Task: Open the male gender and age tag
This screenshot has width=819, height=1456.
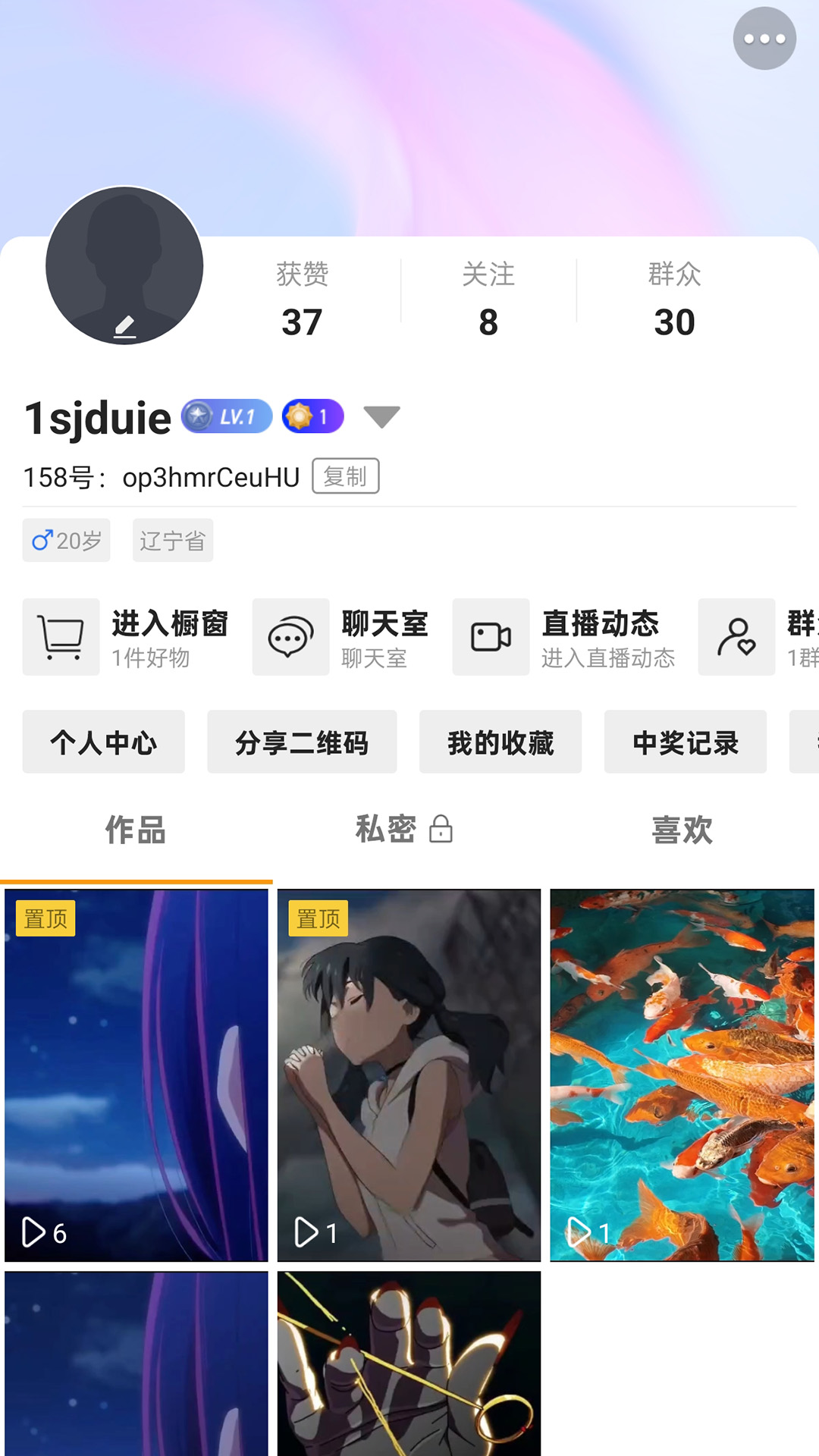Action: 66,540
